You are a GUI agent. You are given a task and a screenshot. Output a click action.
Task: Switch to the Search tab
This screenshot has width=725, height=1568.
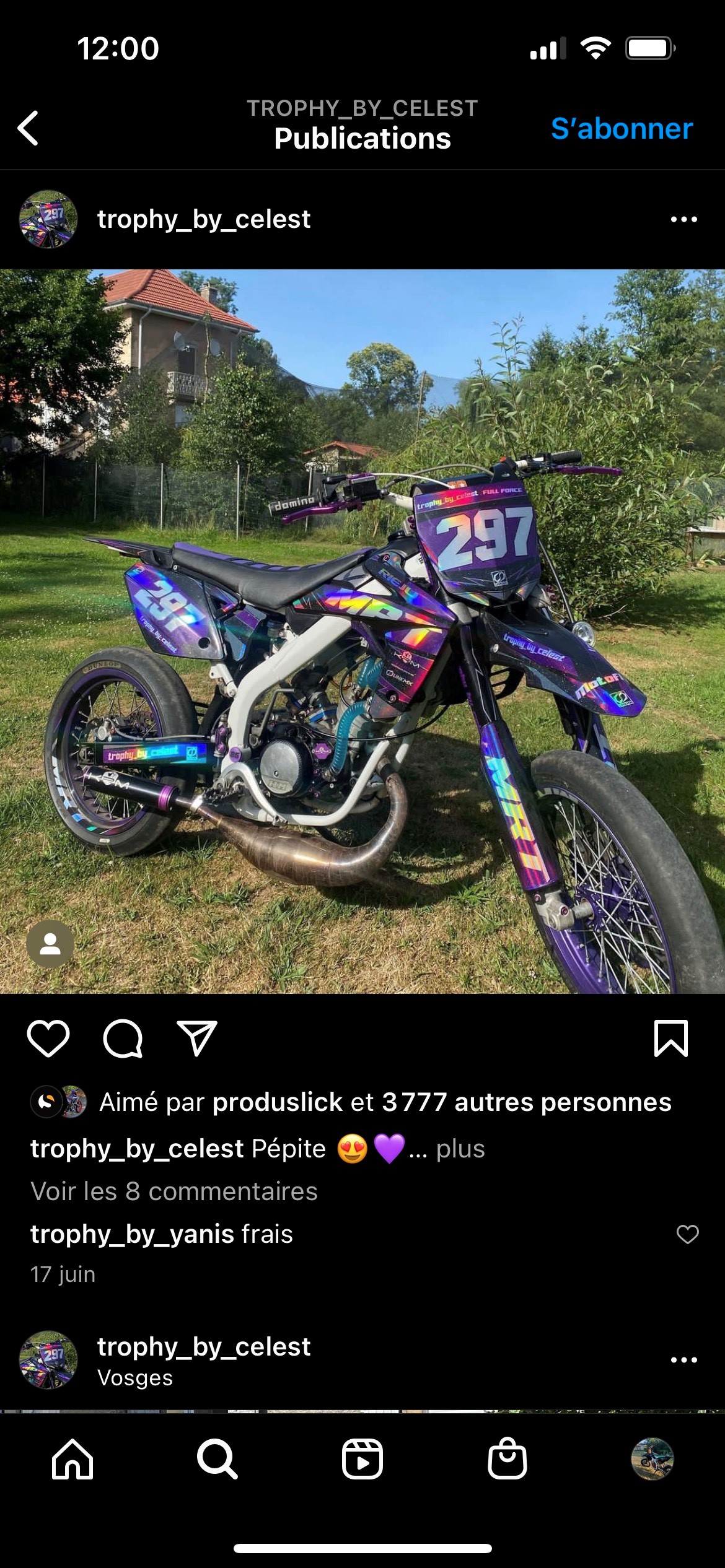coord(217,1459)
